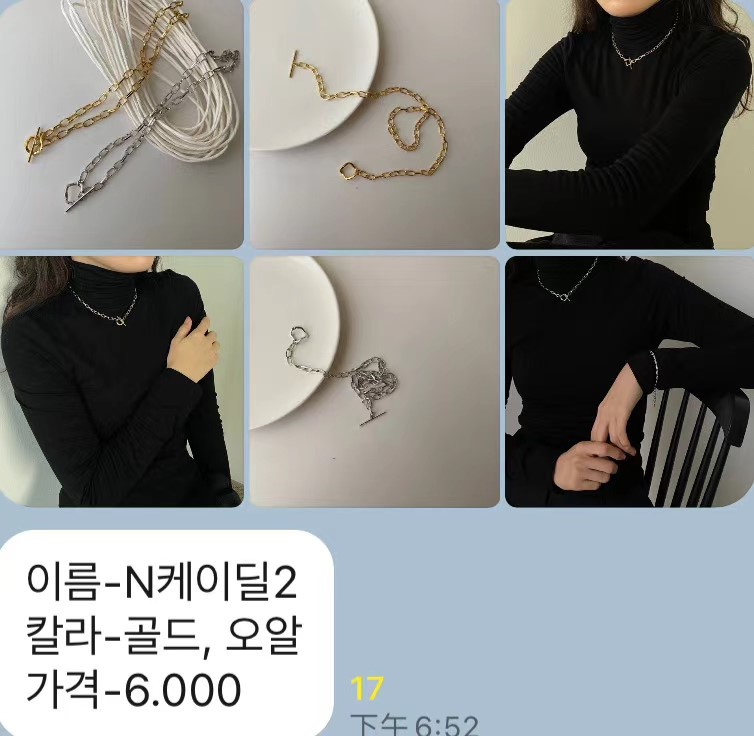View photo of silver necklace on white plate
The height and width of the screenshot is (736, 754).
coord(374,381)
